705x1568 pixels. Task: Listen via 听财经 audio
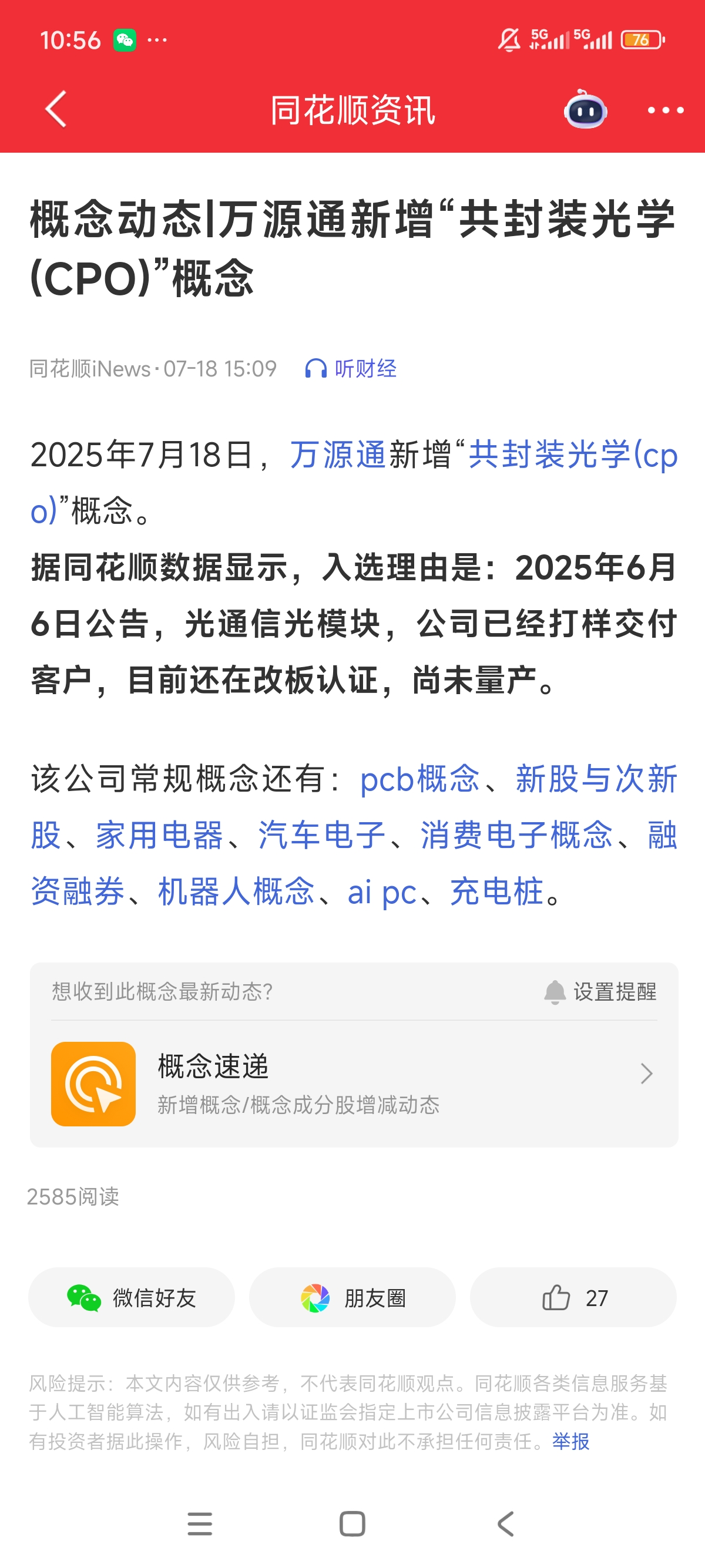pyautogui.click(x=351, y=369)
